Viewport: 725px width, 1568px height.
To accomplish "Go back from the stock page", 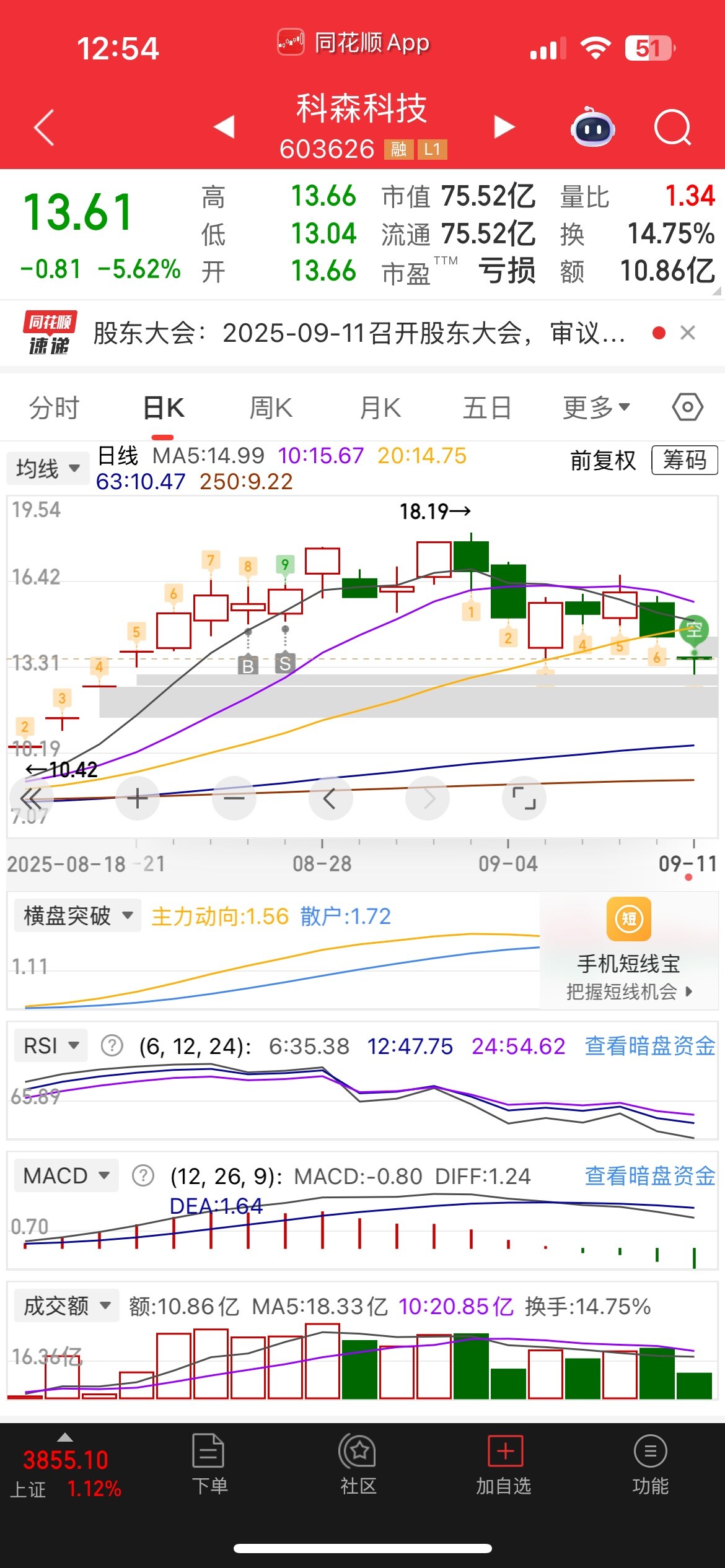I will (44, 128).
